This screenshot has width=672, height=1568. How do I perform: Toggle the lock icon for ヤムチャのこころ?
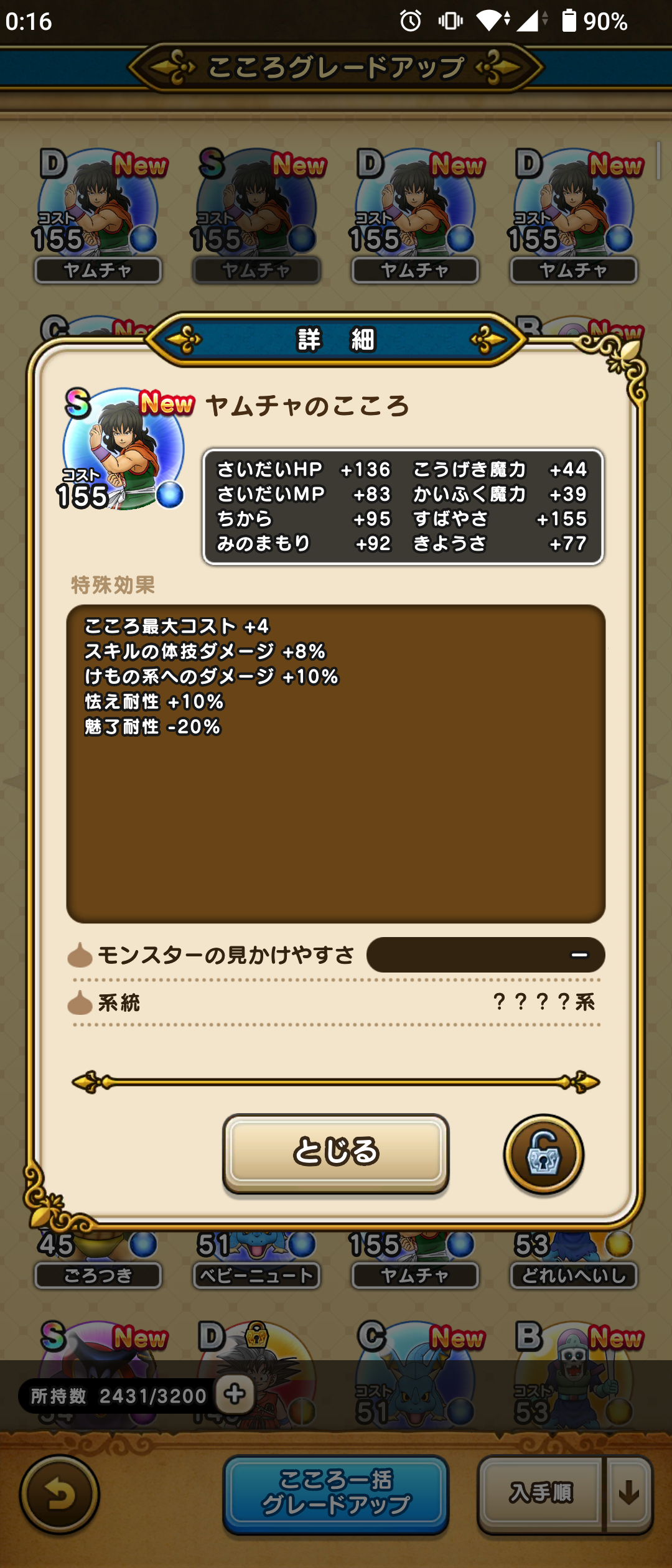543,1154
